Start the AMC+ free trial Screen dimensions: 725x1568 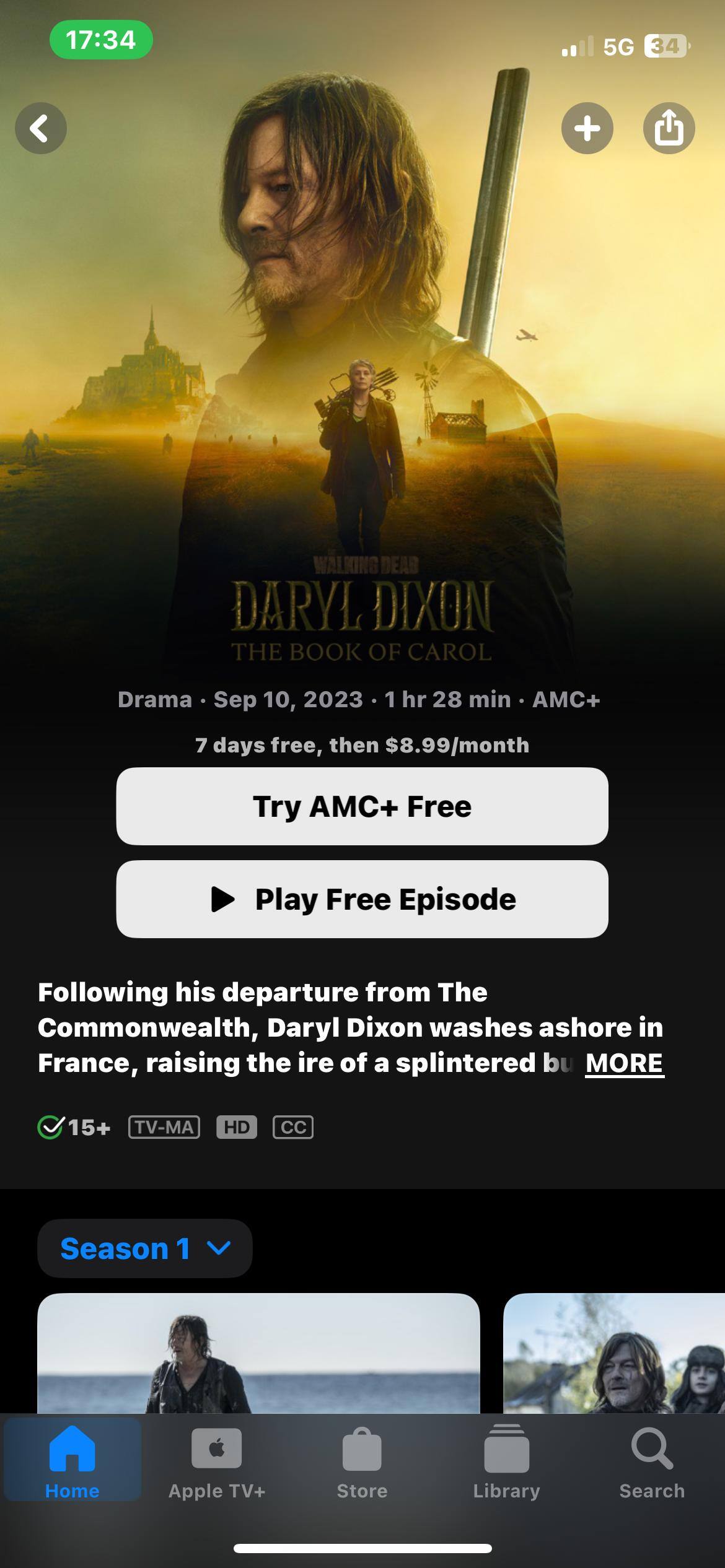[x=362, y=806]
